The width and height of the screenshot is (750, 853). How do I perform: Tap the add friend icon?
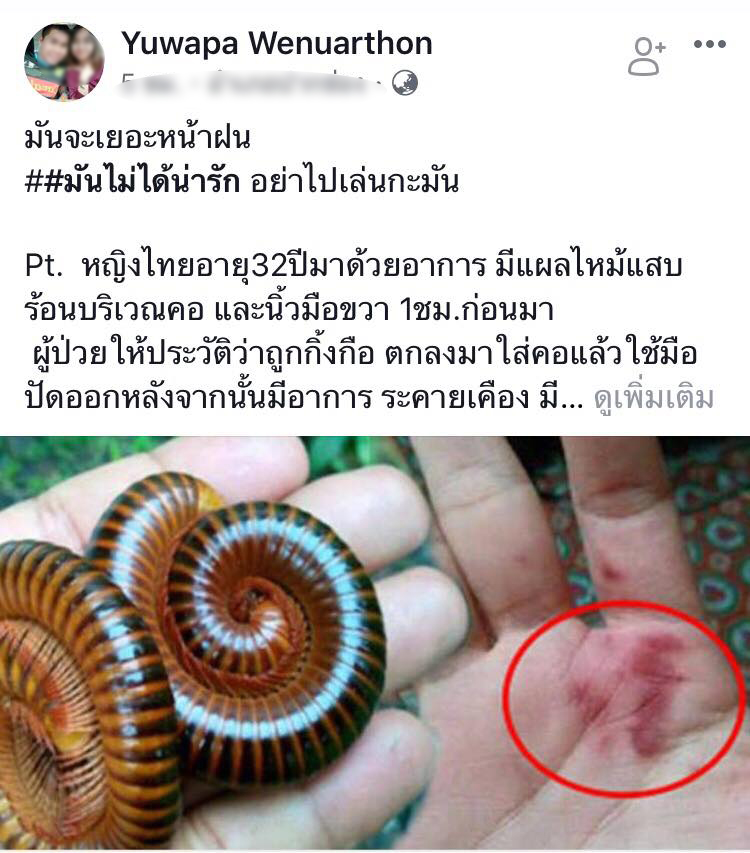pyautogui.click(x=646, y=56)
